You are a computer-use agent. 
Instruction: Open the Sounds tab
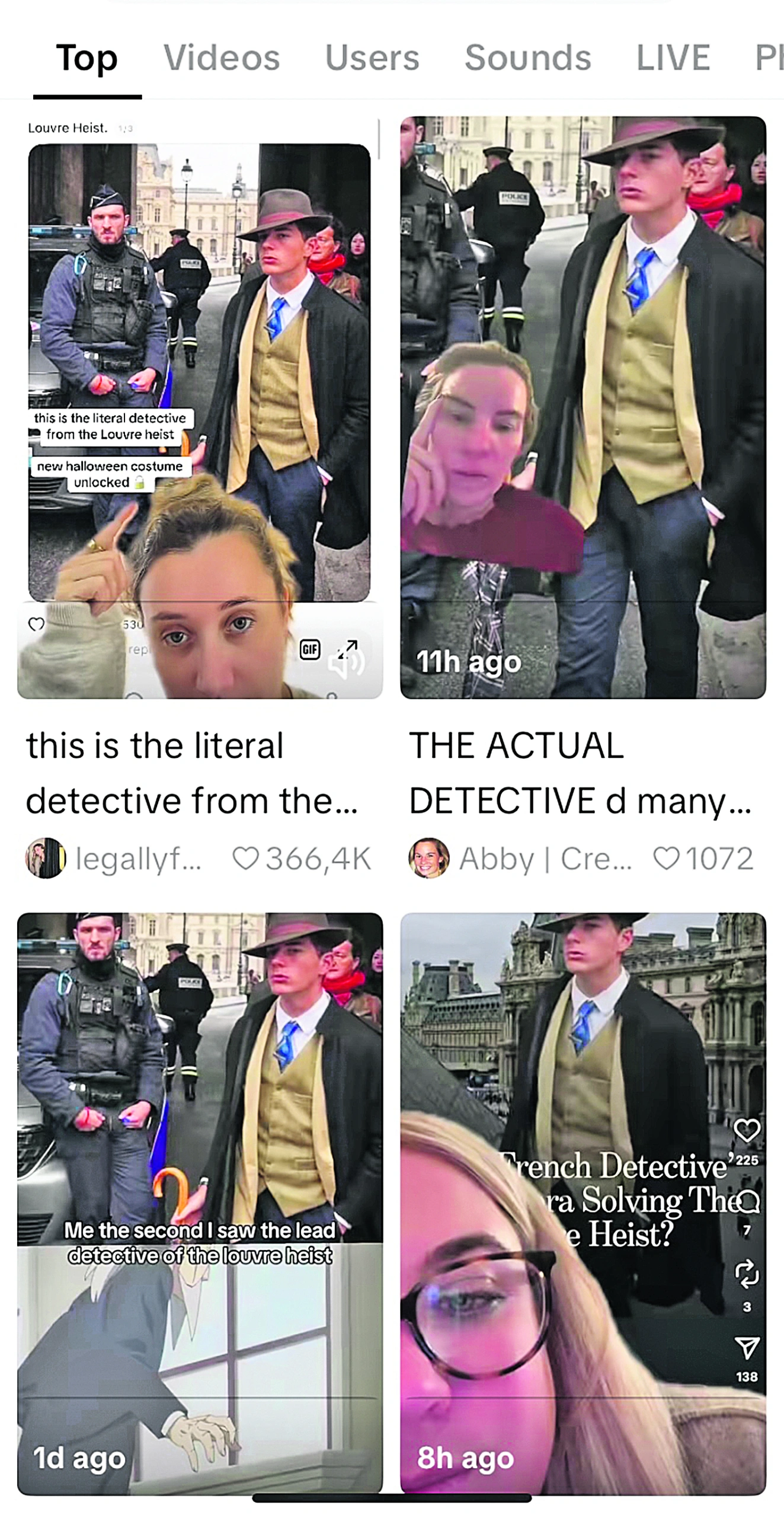[527, 58]
